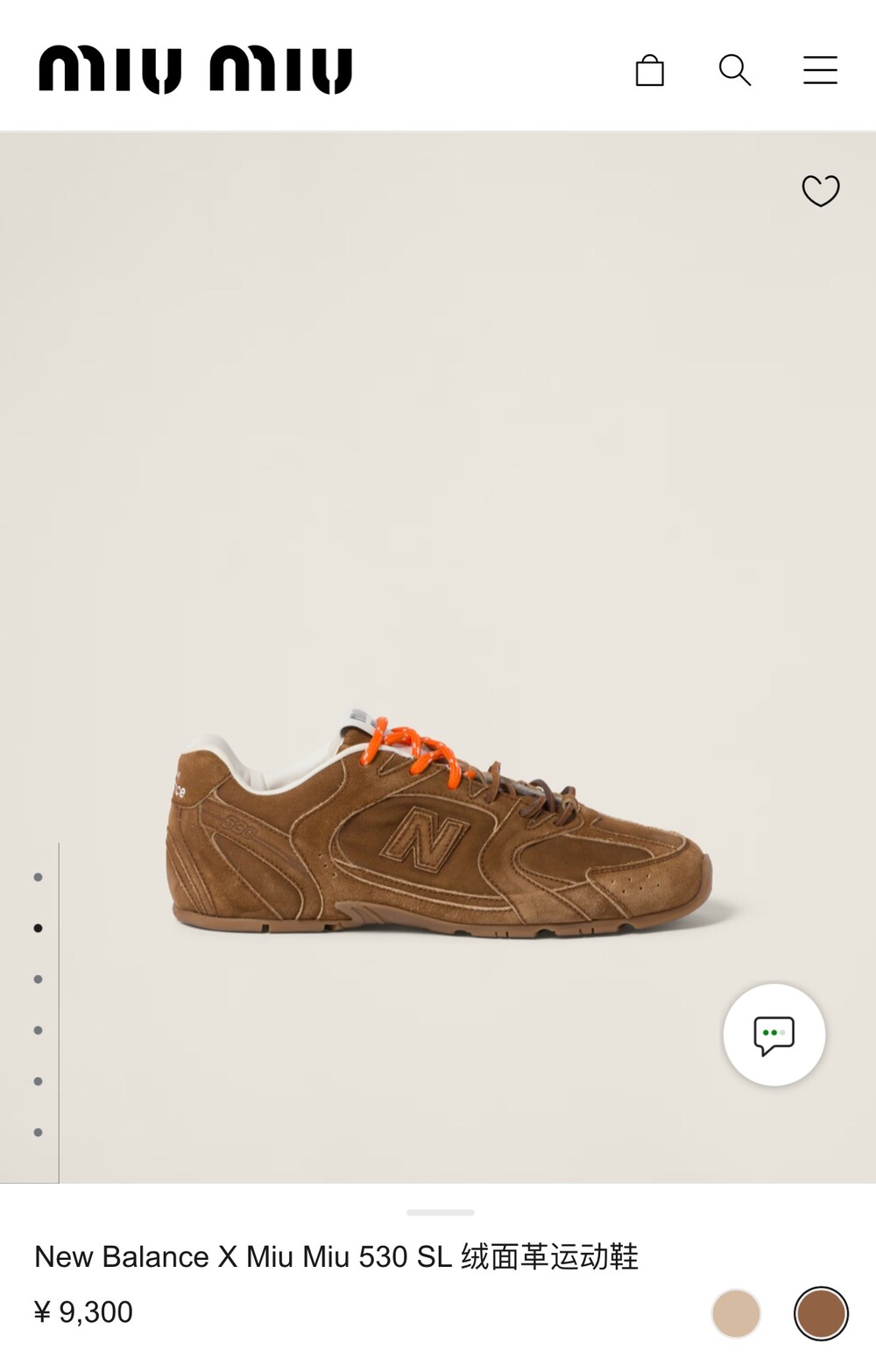Select the beige color swatch
This screenshot has width=876, height=1372.
click(x=736, y=1313)
